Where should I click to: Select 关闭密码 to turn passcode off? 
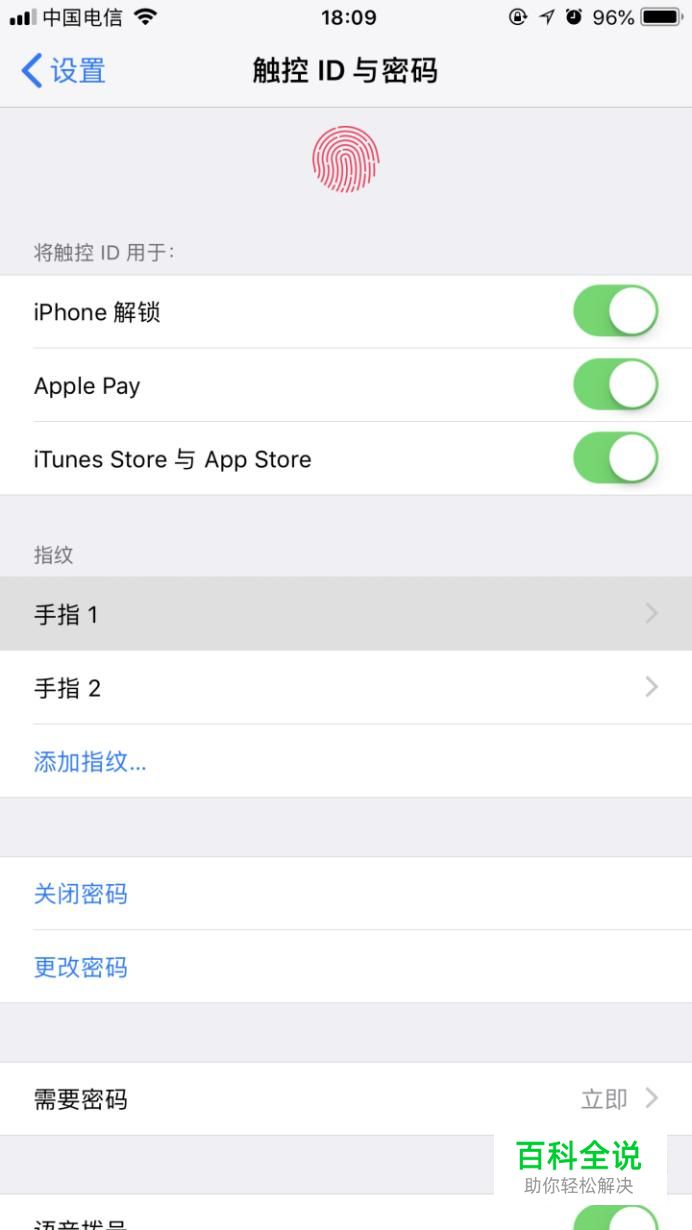[81, 894]
